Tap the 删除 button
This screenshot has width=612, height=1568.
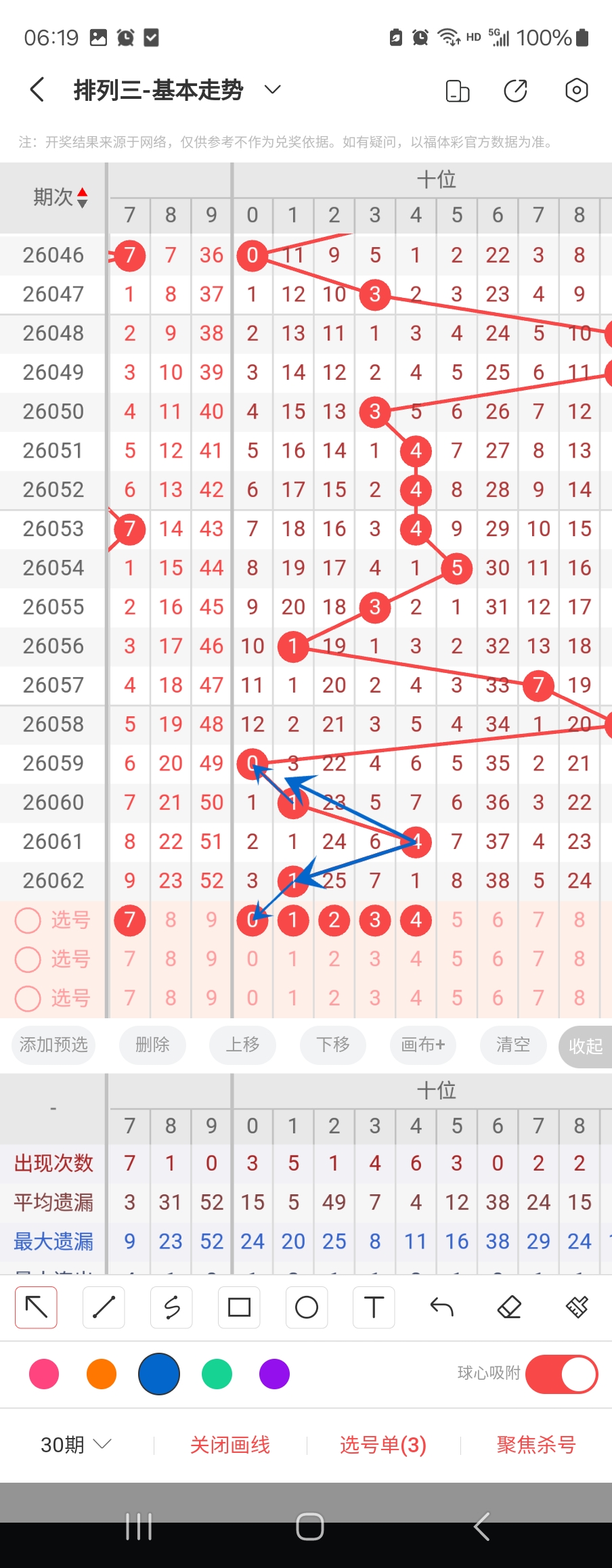click(x=152, y=1045)
